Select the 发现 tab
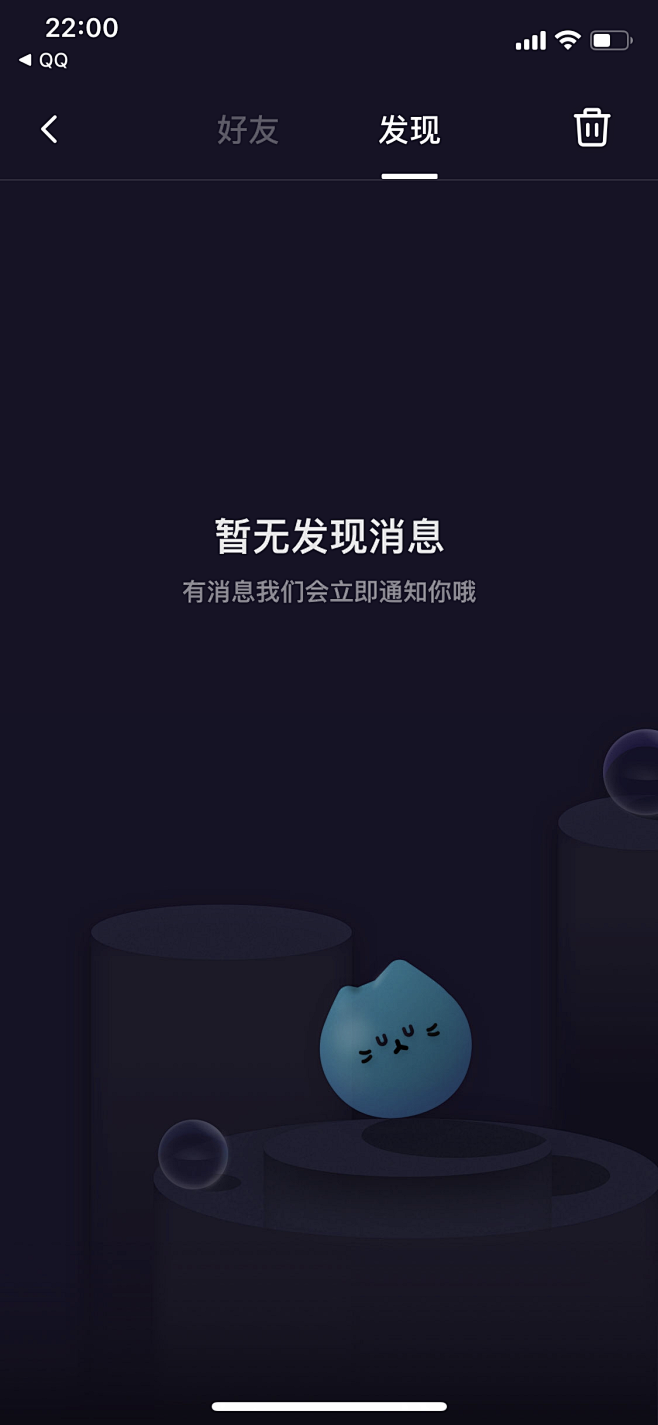 409,130
